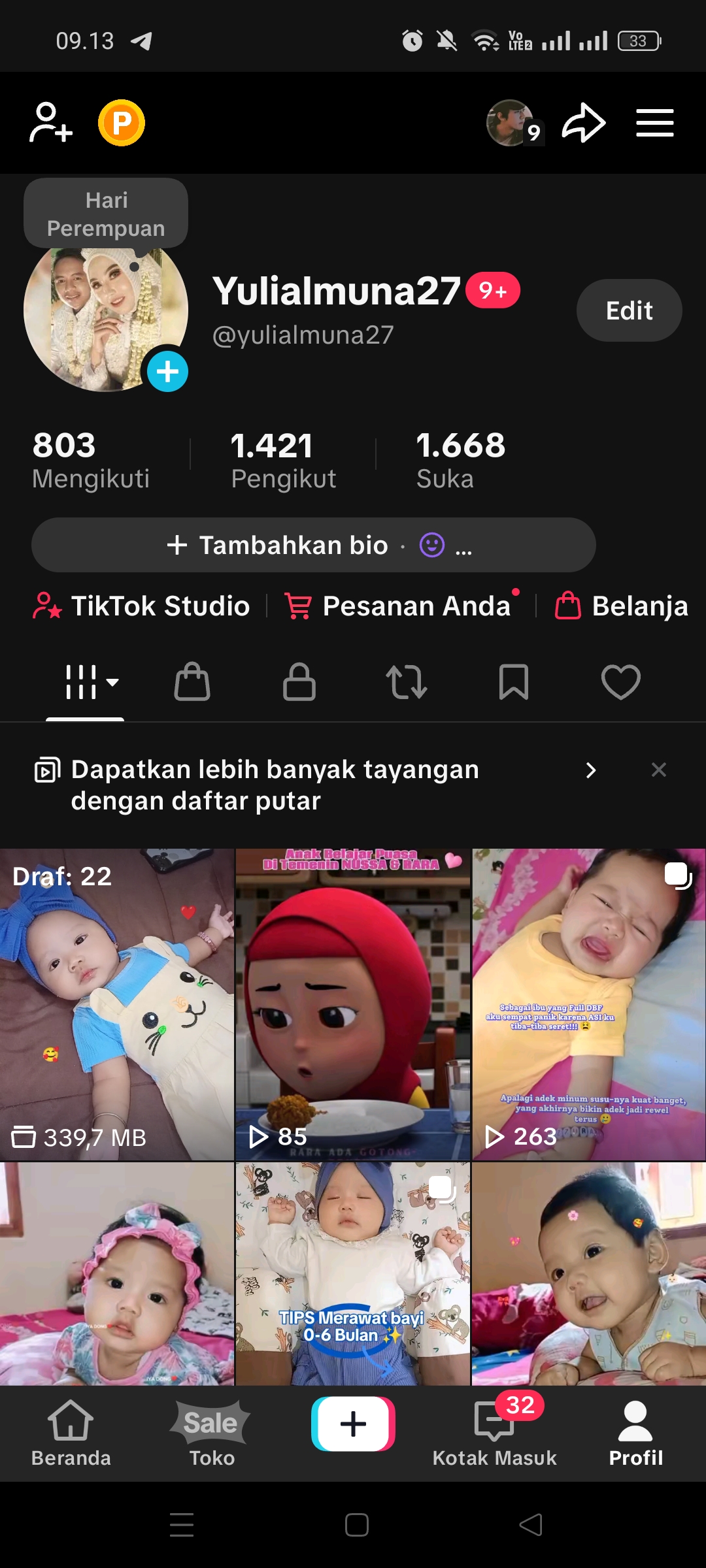Go to the Beranda home tab
The image size is (706, 1568).
pos(71,1433)
